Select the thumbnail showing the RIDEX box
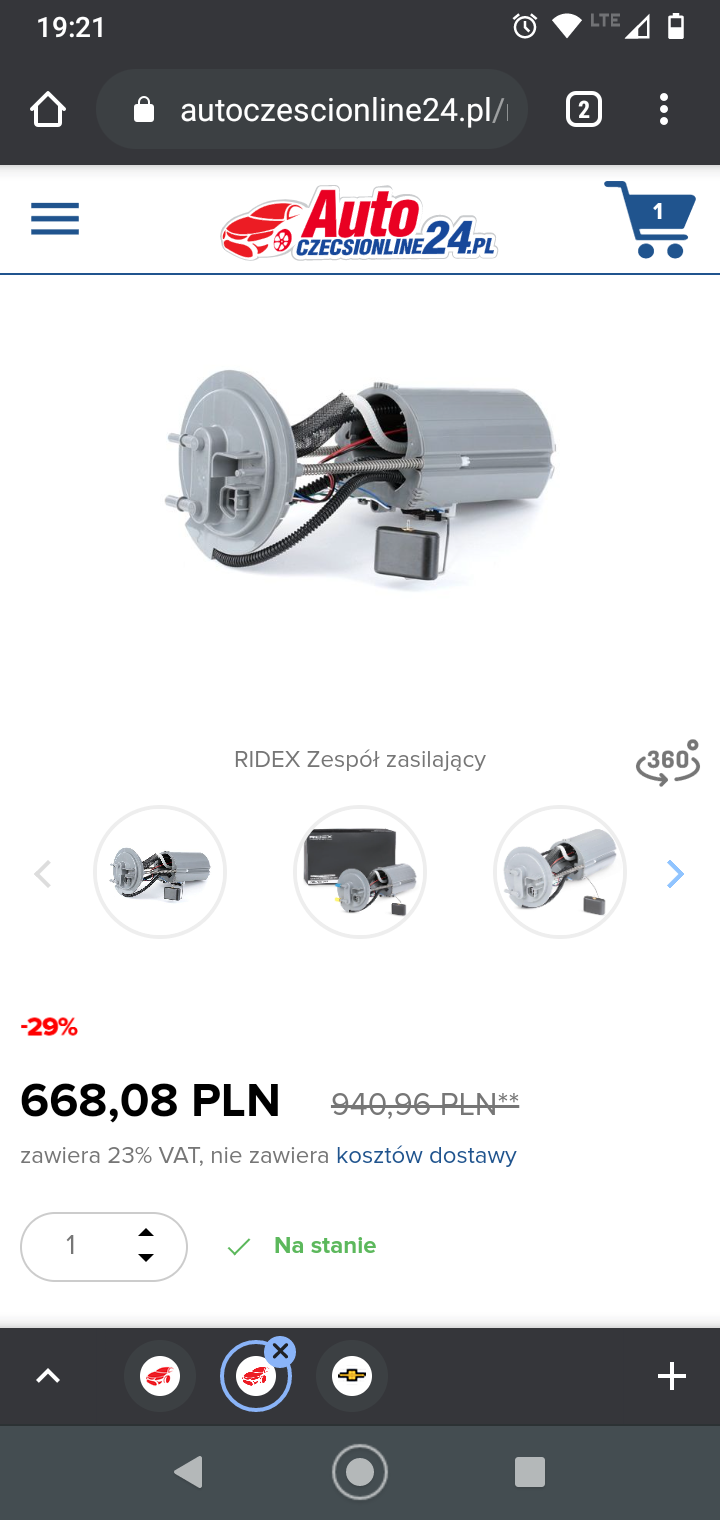The height and width of the screenshot is (1520, 720). pos(360,872)
